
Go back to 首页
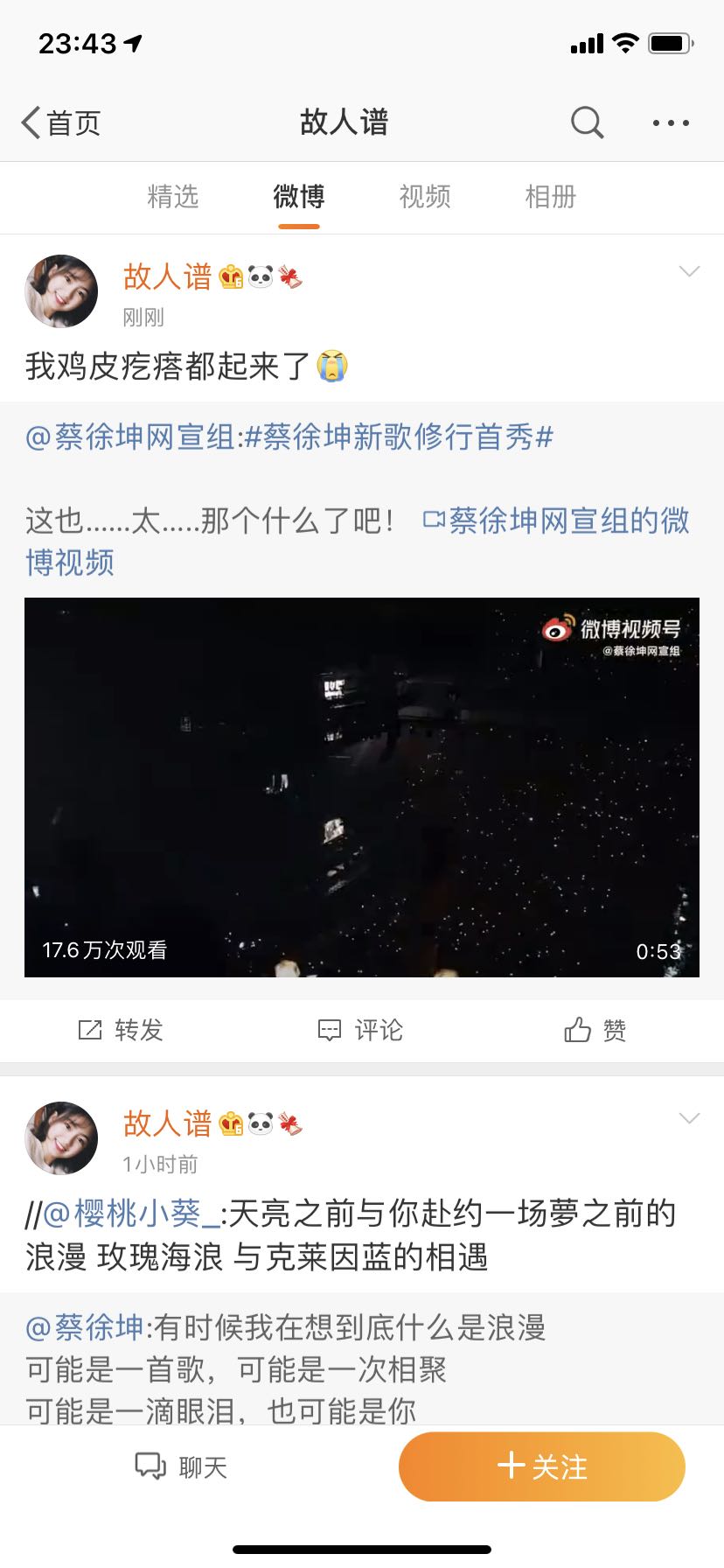pyautogui.click(x=61, y=123)
